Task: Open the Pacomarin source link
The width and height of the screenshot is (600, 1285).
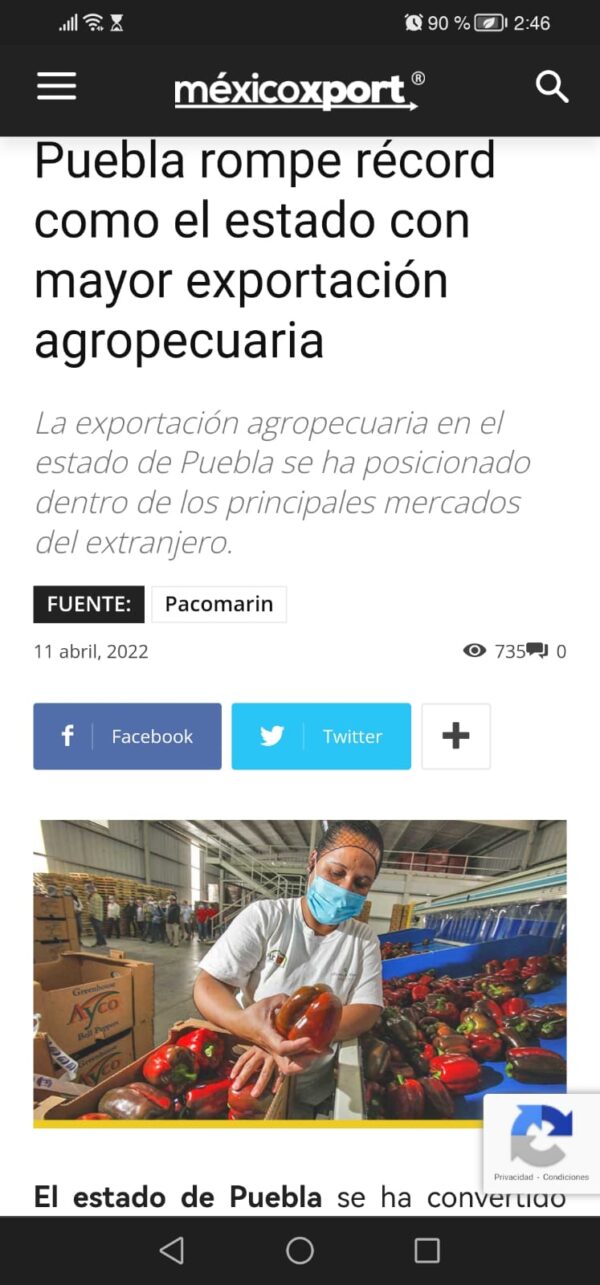Action: 219,604
